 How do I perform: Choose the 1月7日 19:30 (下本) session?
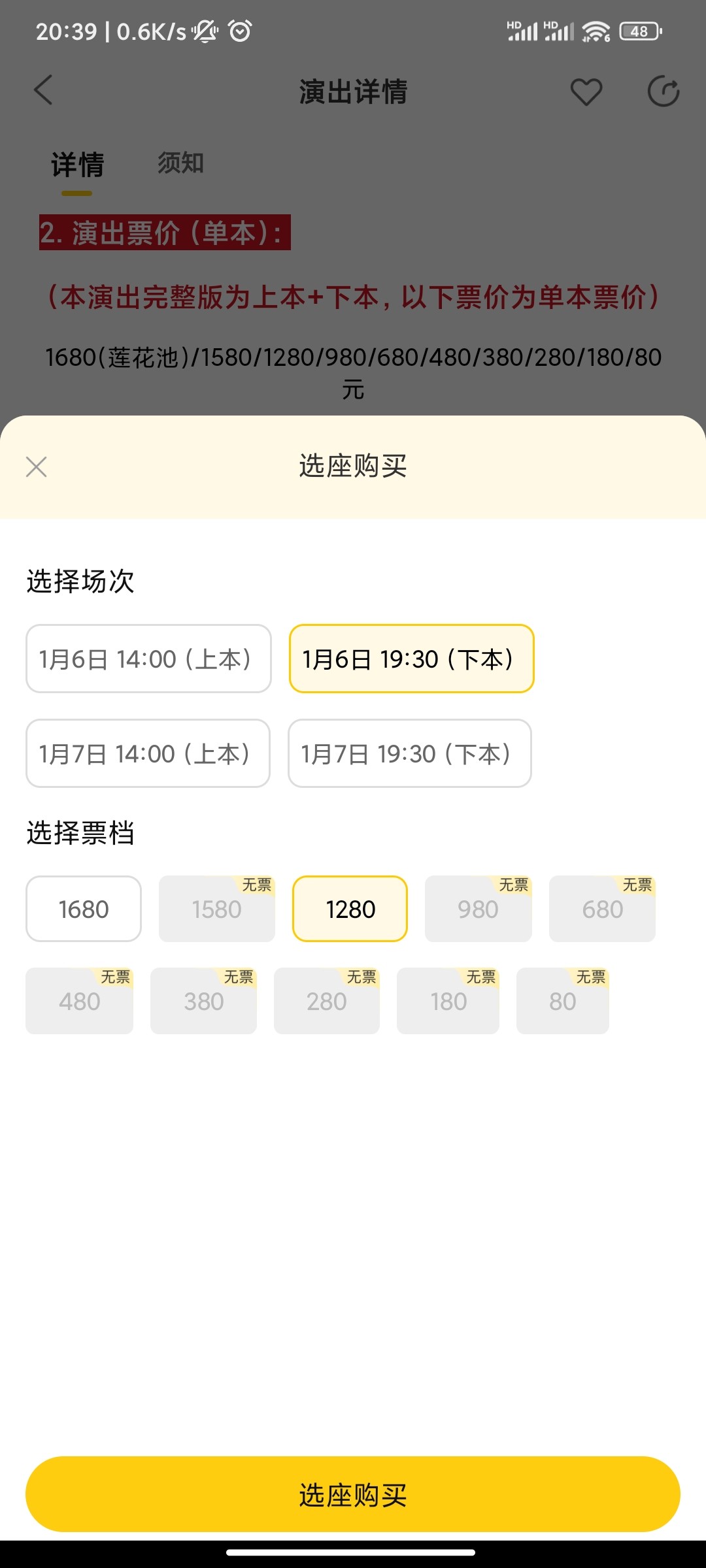point(410,753)
